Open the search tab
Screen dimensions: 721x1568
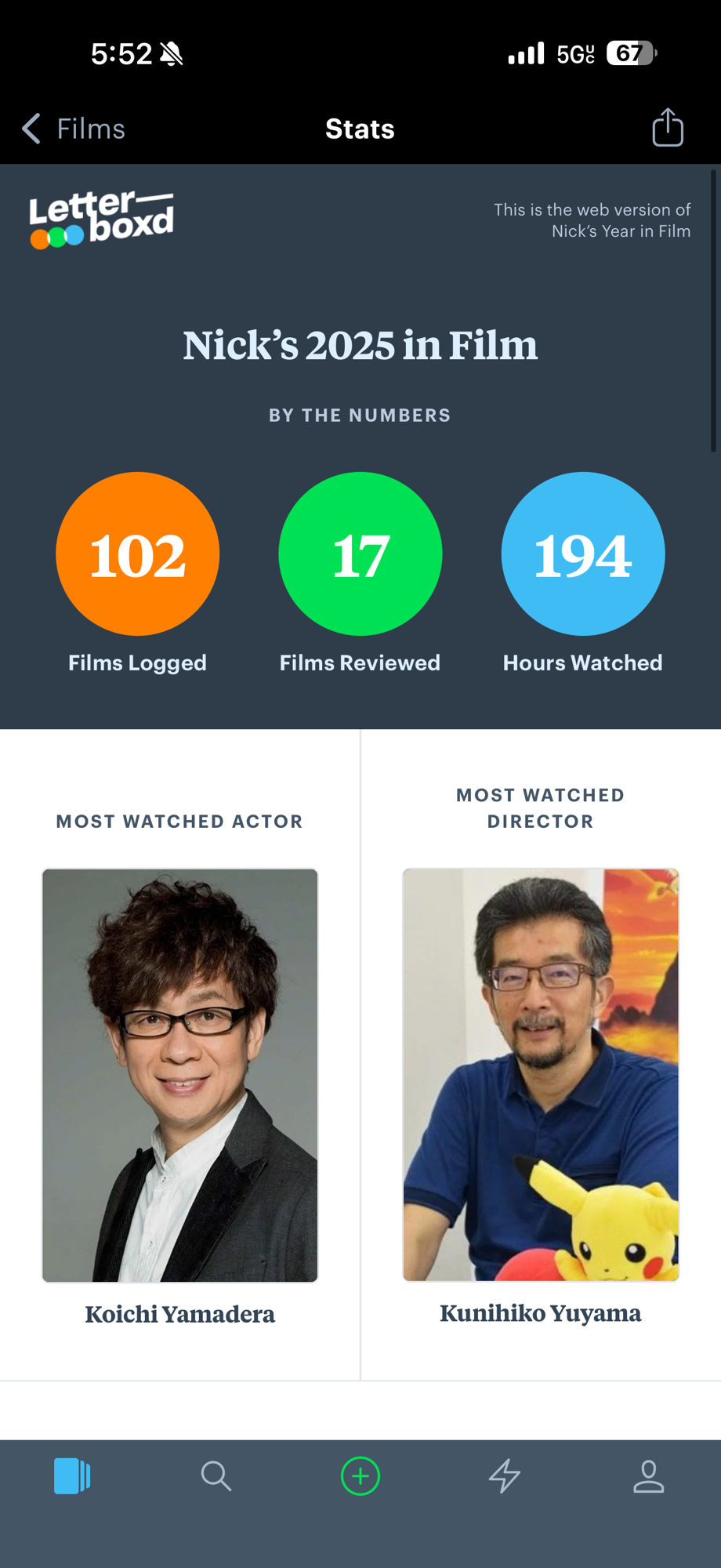click(216, 1476)
